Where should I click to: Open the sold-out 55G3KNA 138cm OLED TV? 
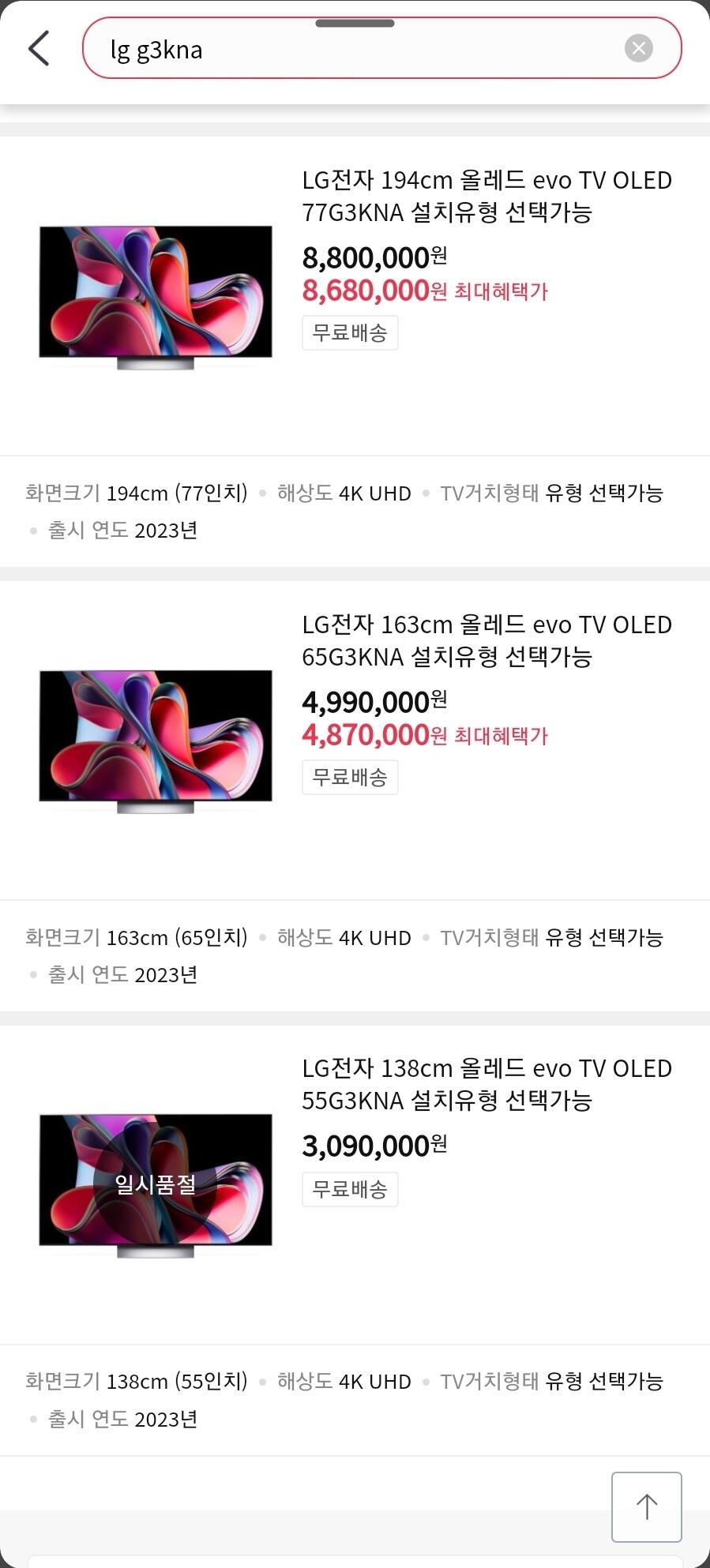(486, 1084)
